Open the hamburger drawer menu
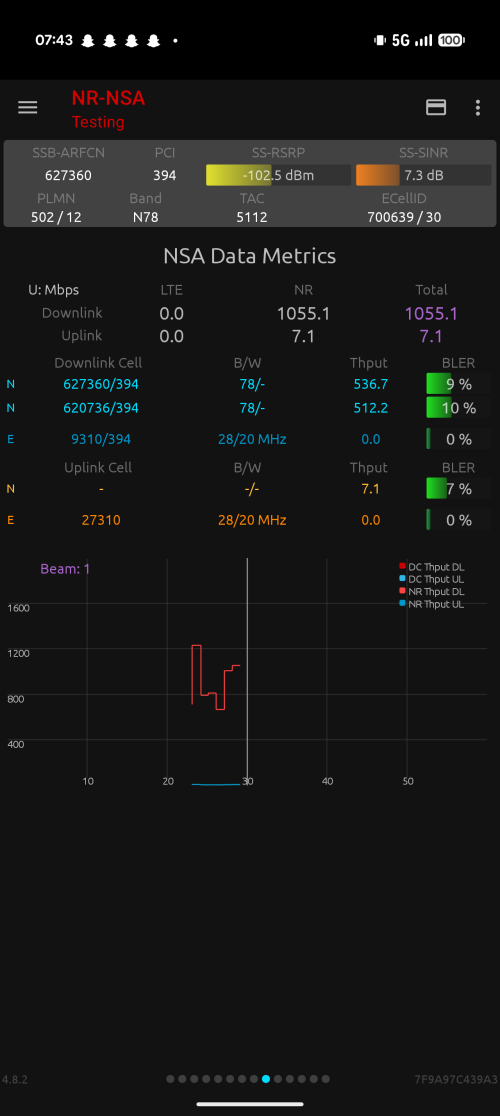Image resolution: width=500 pixels, height=1116 pixels. (x=28, y=107)
